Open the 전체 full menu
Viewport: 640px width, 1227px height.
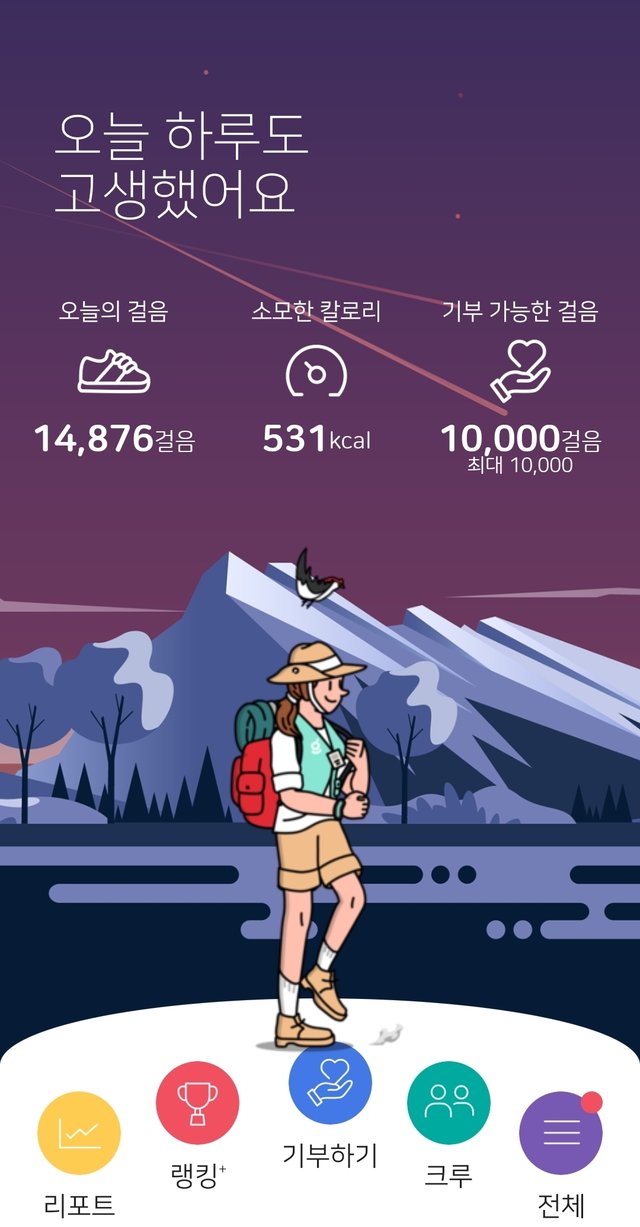point(561,1133)
